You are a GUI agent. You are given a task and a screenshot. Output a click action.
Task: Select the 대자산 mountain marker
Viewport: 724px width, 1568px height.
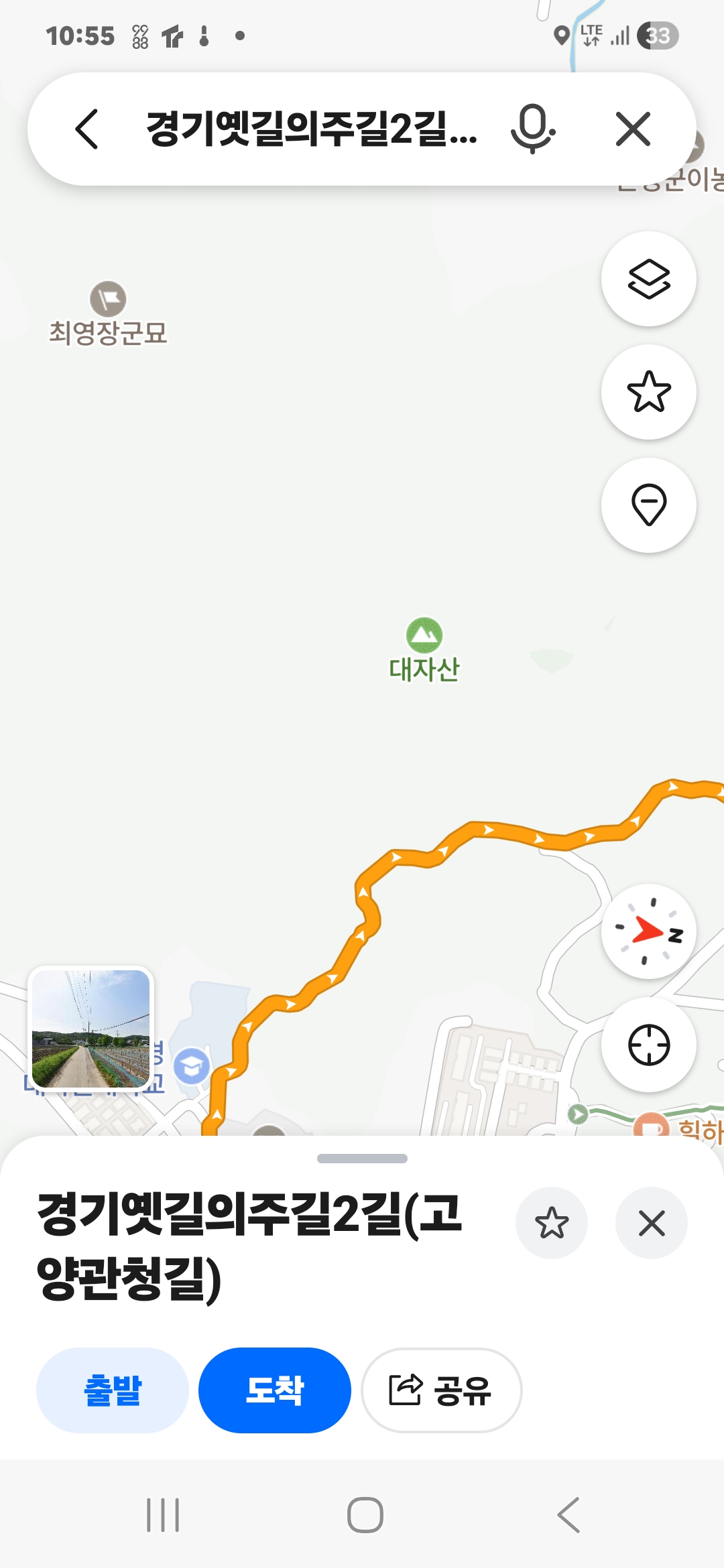pyautogui.click(x=424, y=635)
